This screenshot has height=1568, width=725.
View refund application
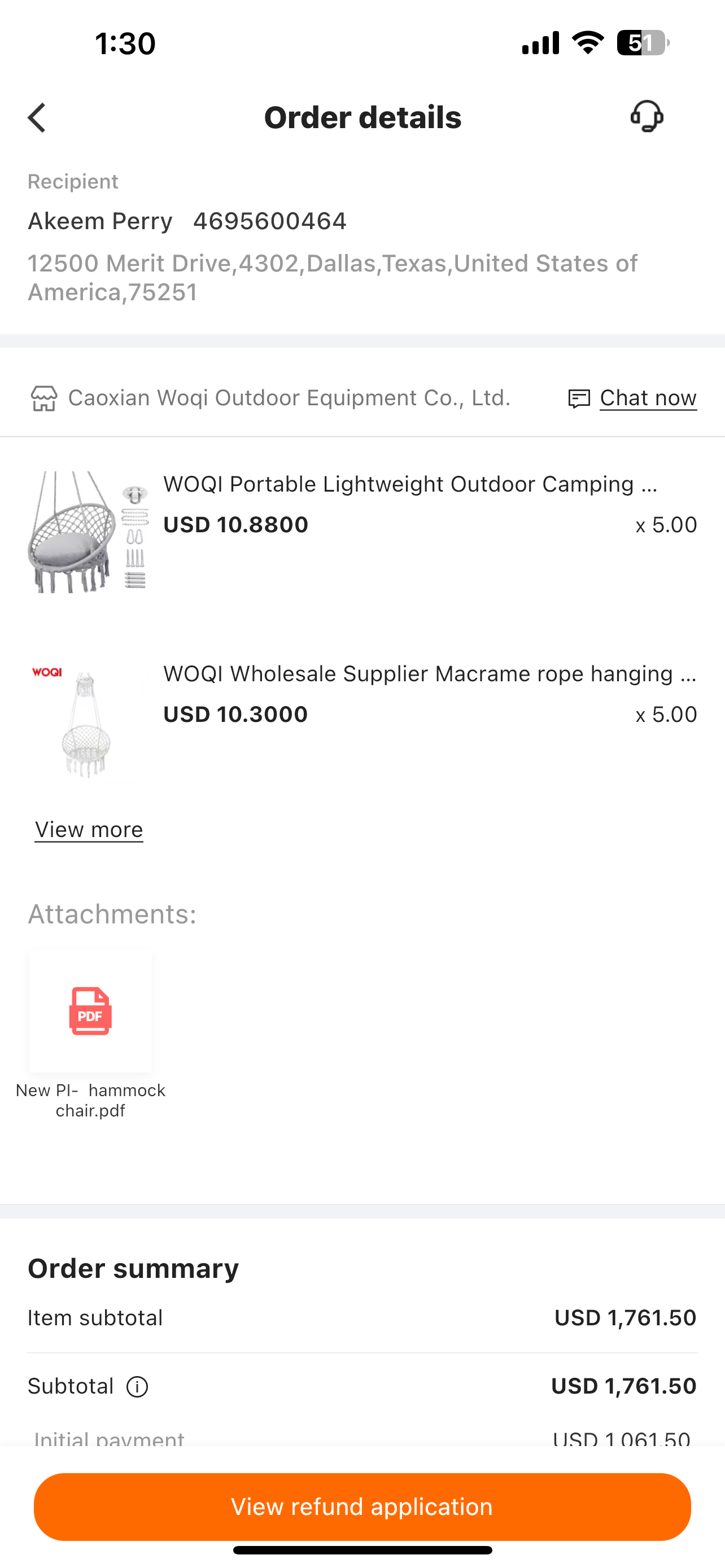pos(362,1506)
